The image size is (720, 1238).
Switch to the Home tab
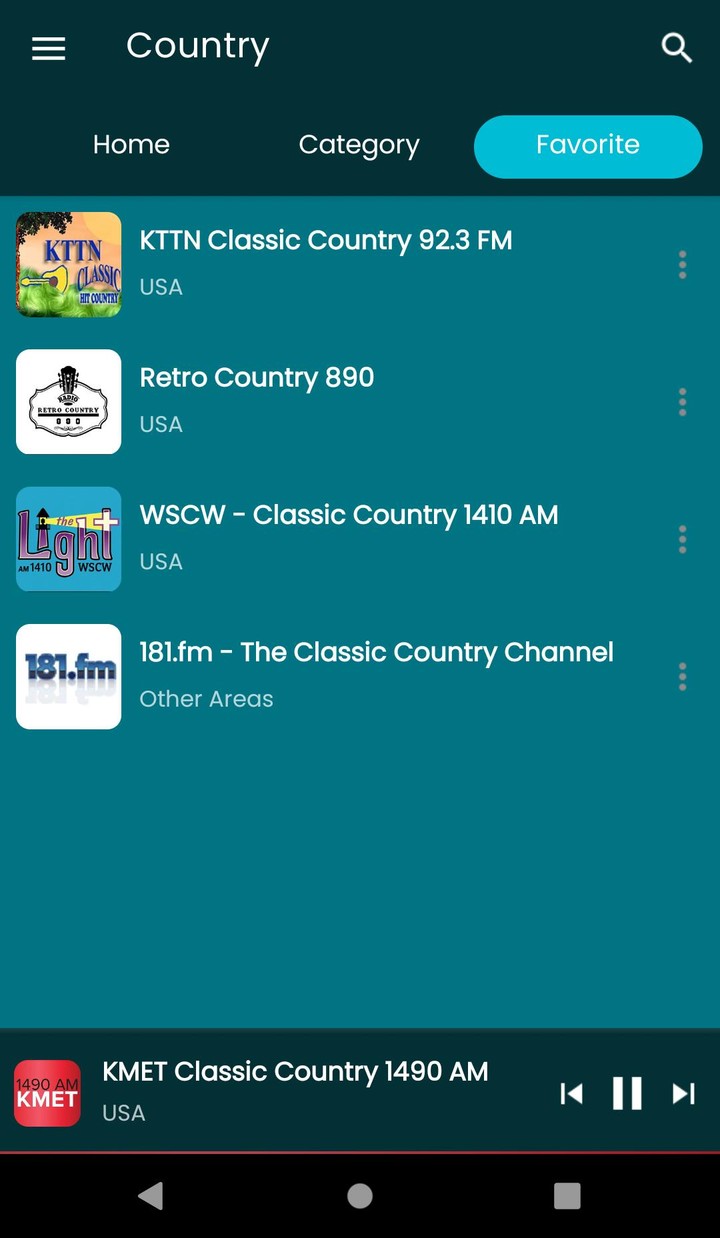131,145
